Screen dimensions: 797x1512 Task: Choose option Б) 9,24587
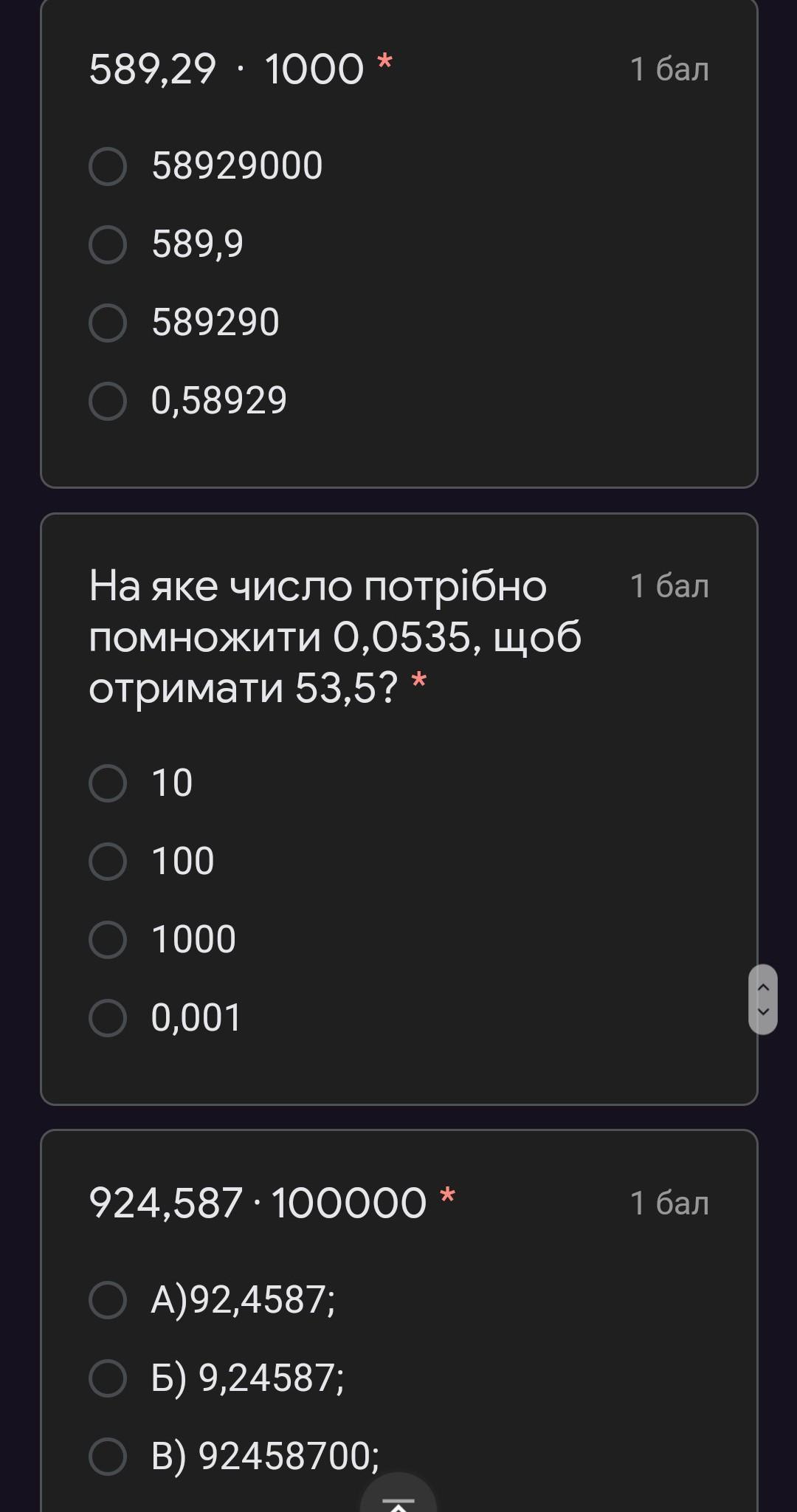coord(108,1378)
